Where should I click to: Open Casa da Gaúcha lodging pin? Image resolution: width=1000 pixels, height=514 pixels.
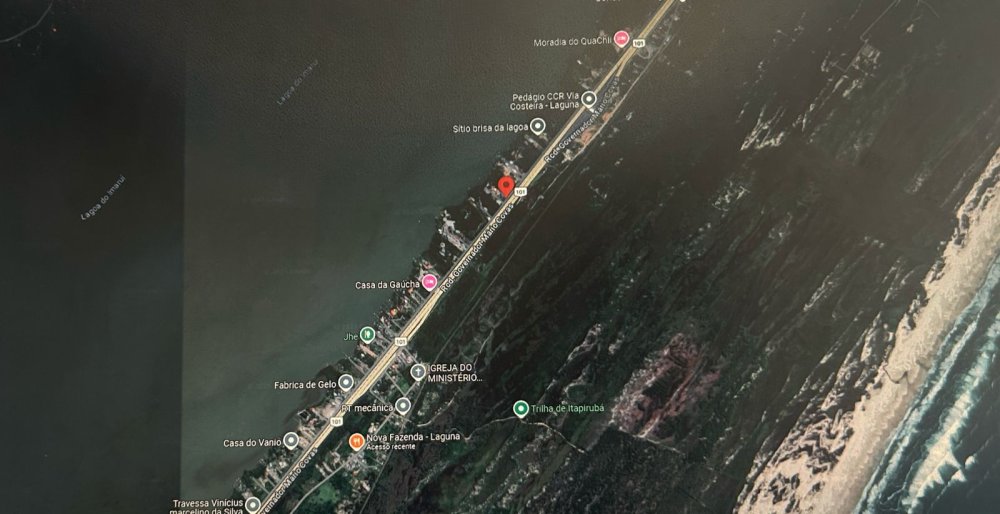tap(430, 283)
